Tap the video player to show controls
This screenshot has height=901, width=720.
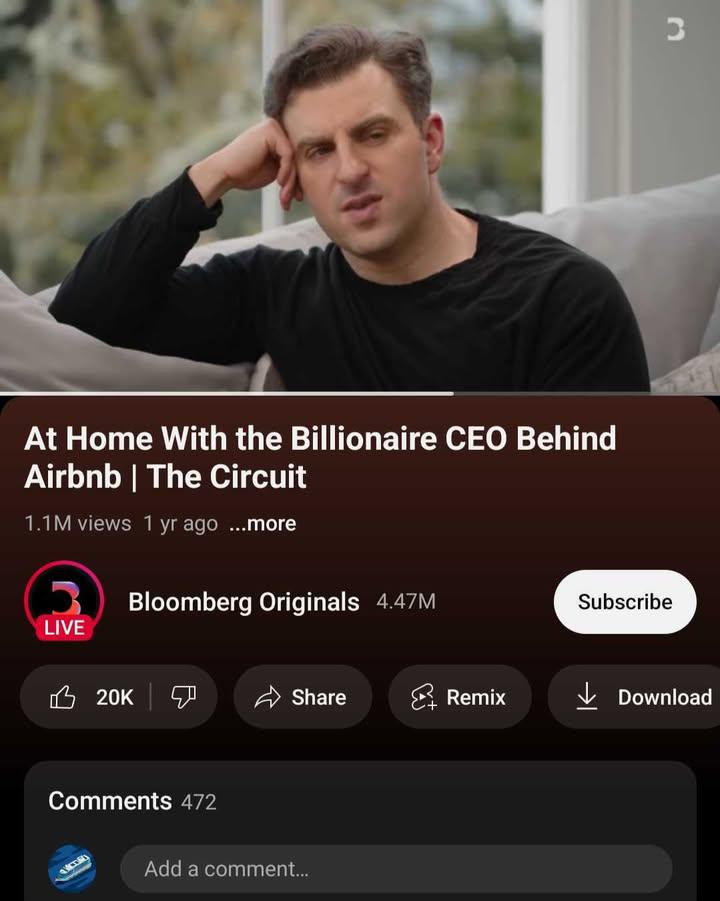[360, 195]
